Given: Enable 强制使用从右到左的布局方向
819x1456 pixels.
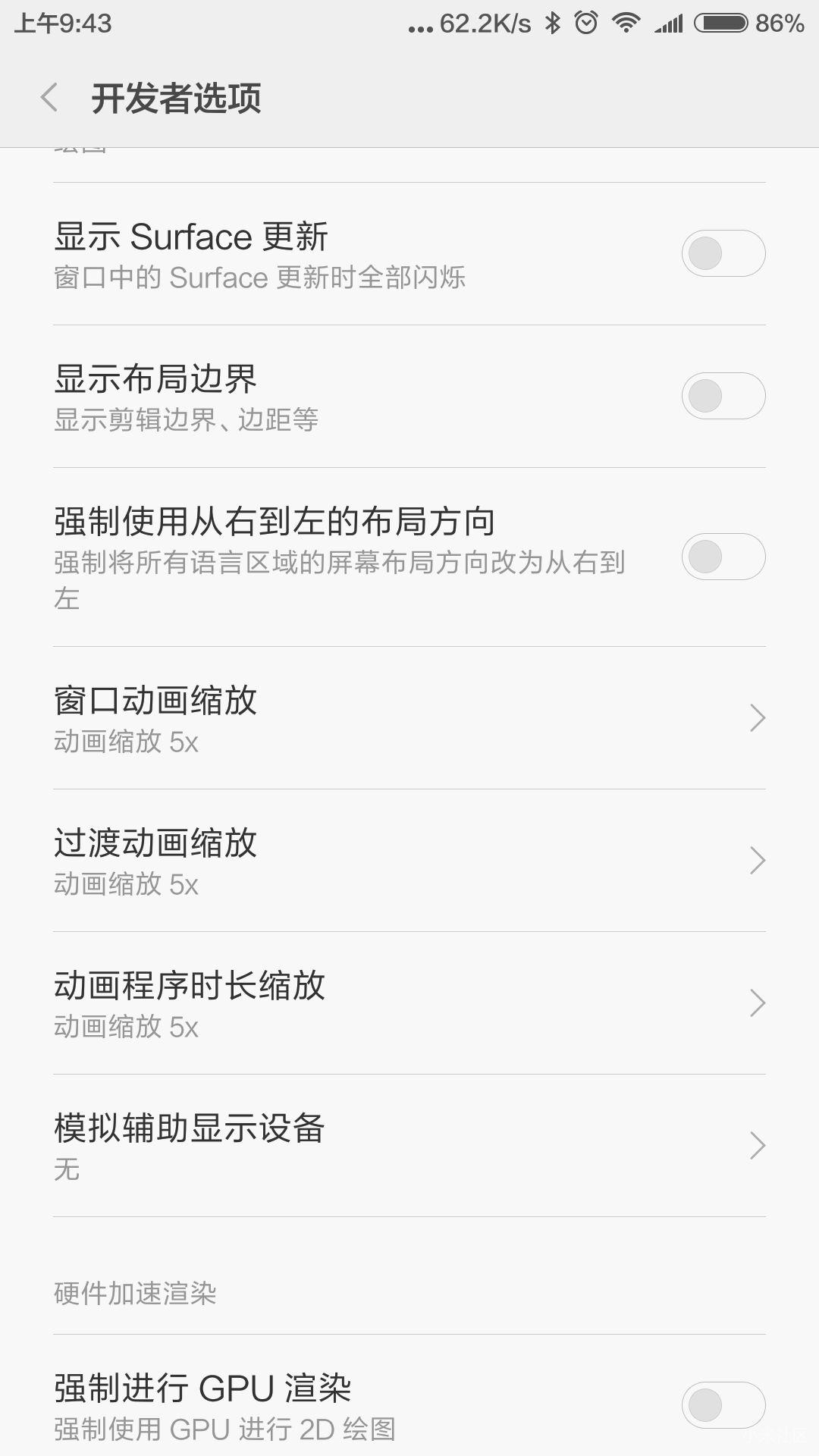Looking at the screenshot, I should tap(723, 556).
